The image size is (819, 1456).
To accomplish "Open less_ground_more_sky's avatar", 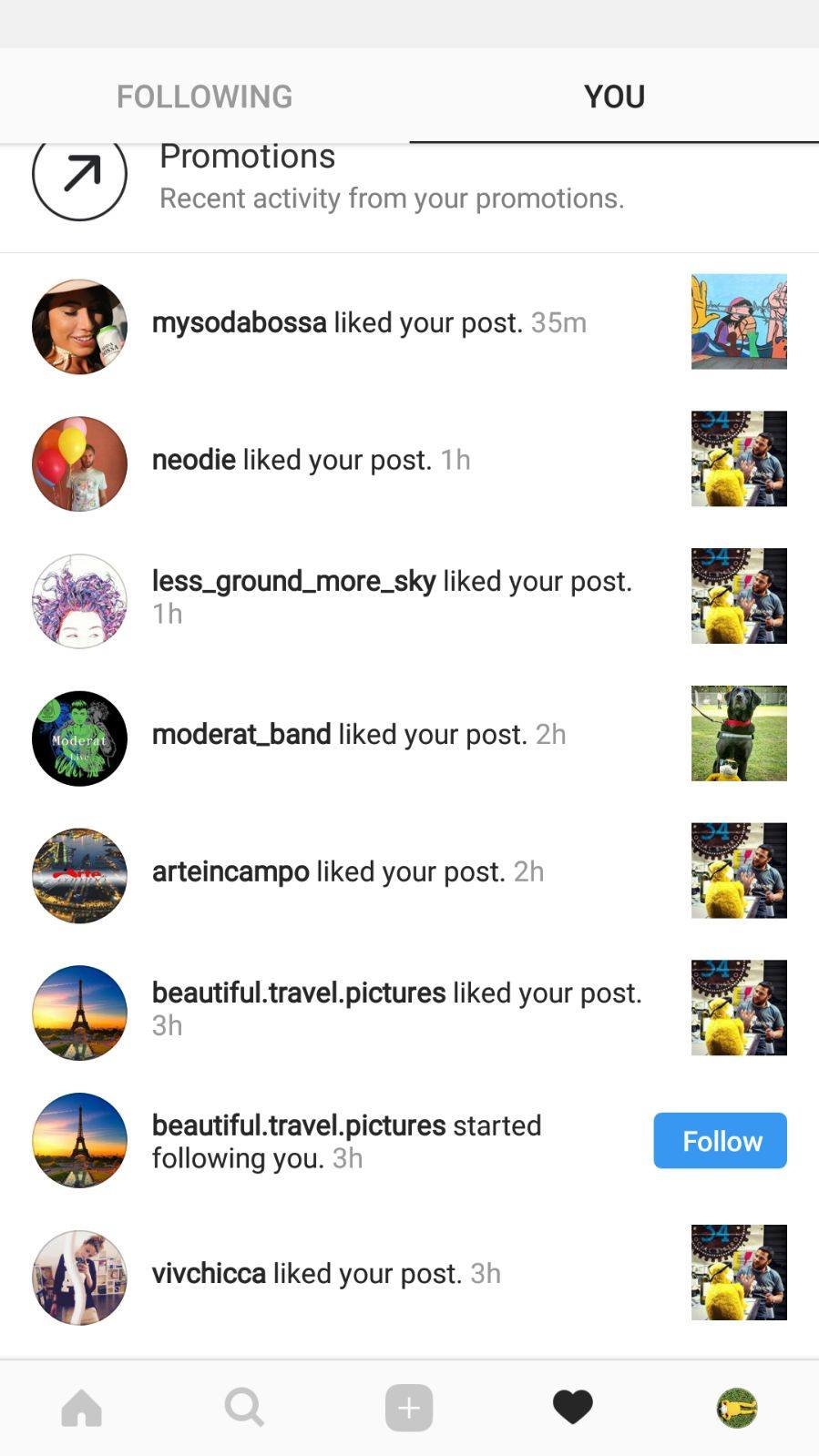I will pyautogui.click(x=79, y=601).
